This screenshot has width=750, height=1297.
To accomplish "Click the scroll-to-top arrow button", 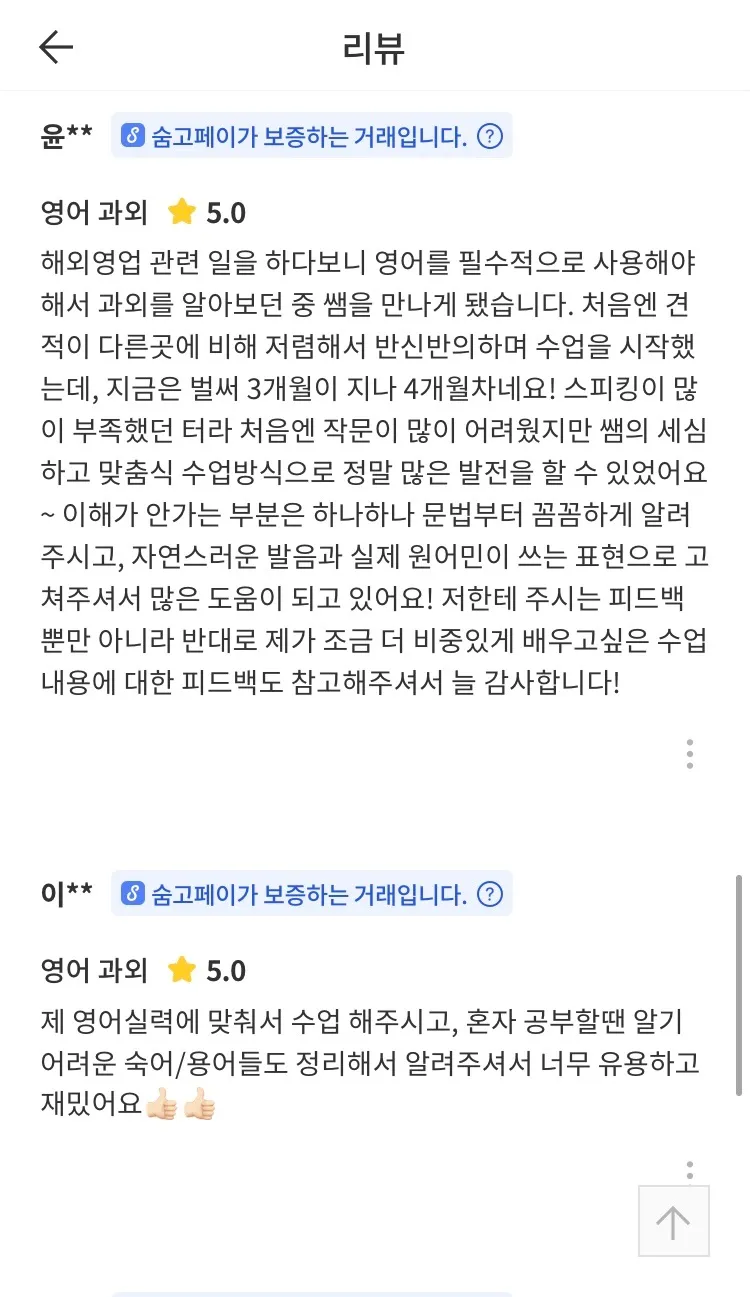I will coord(673,1222).
